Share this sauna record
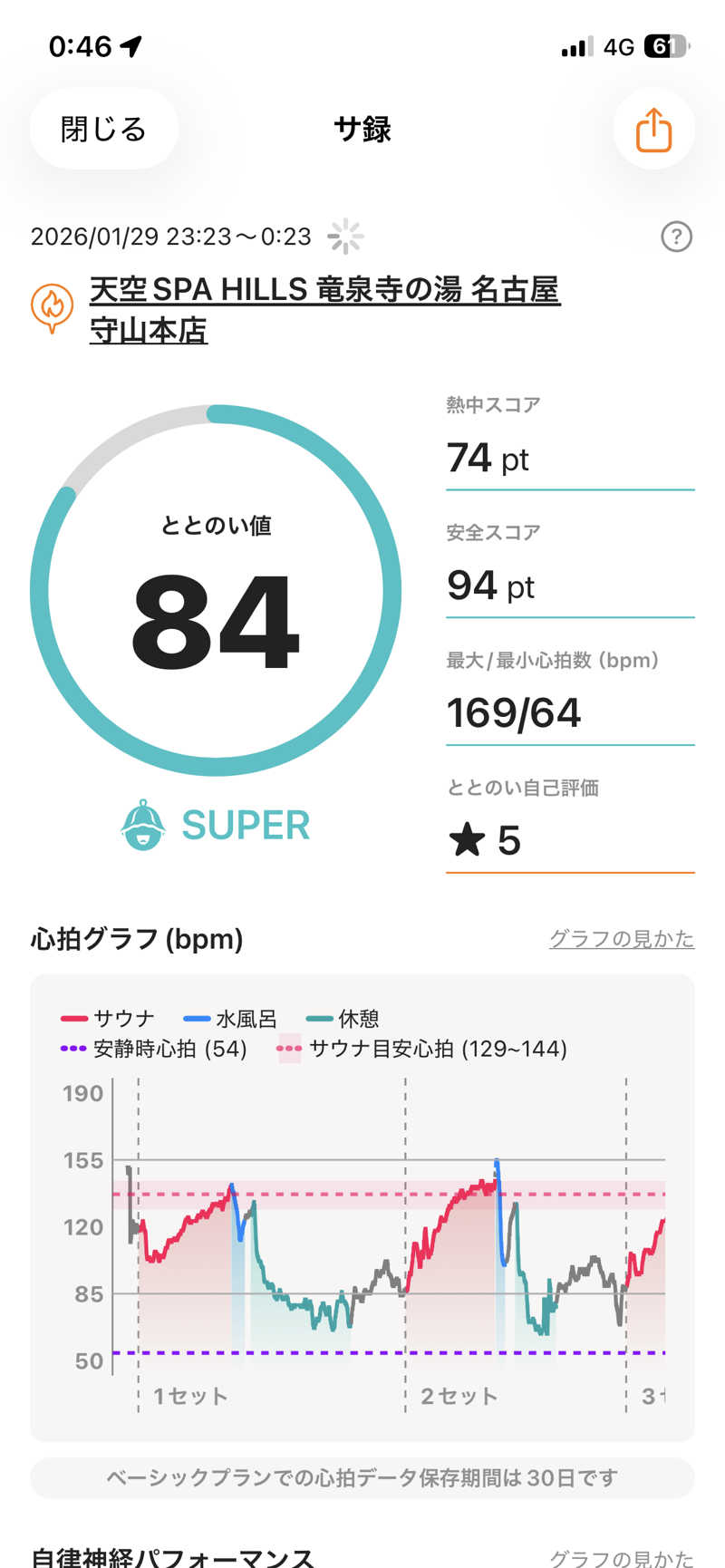Viewport: 725px width, 1568px height. [653, 130]
